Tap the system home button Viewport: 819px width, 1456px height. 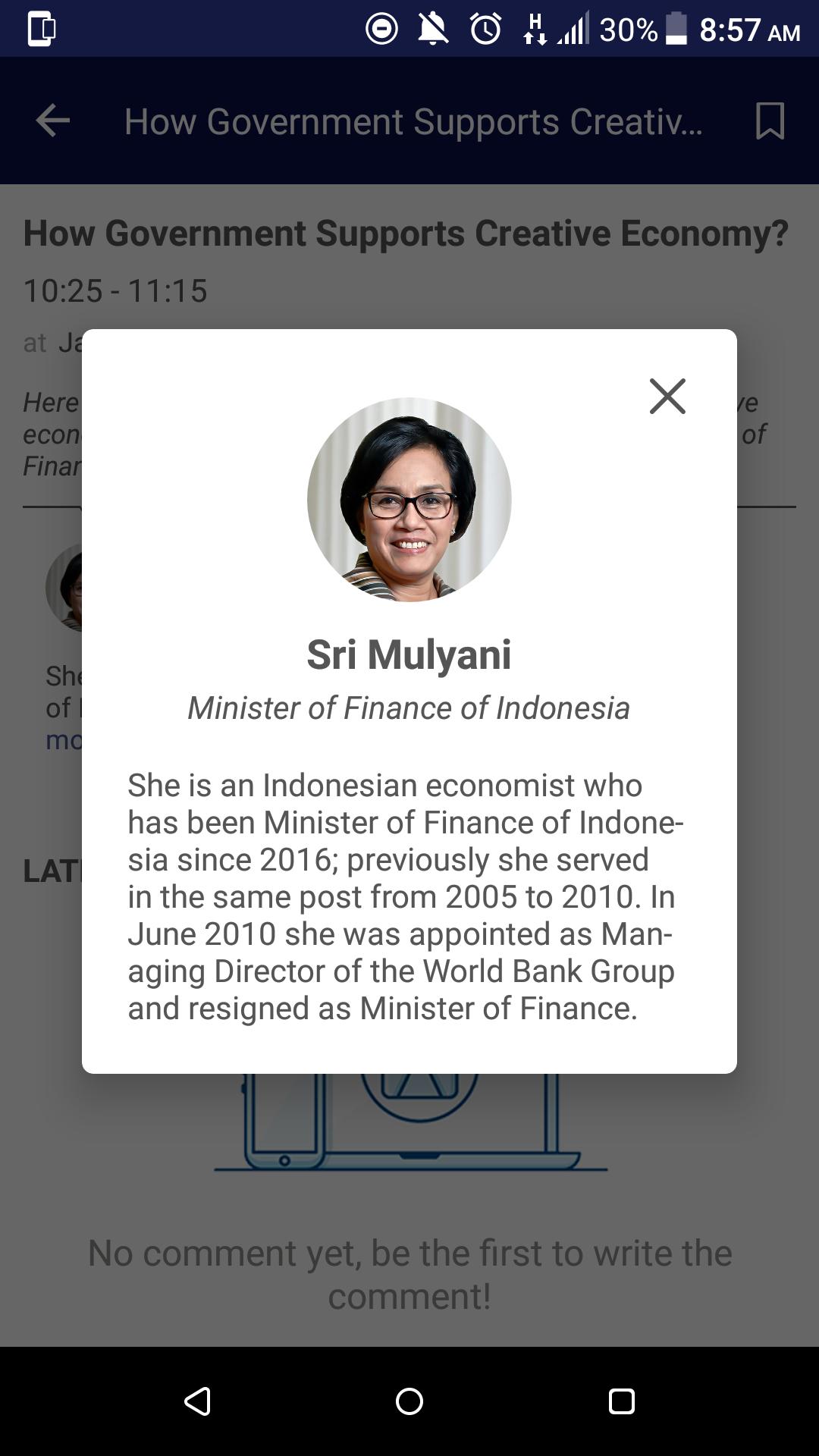click(409, 1401)
